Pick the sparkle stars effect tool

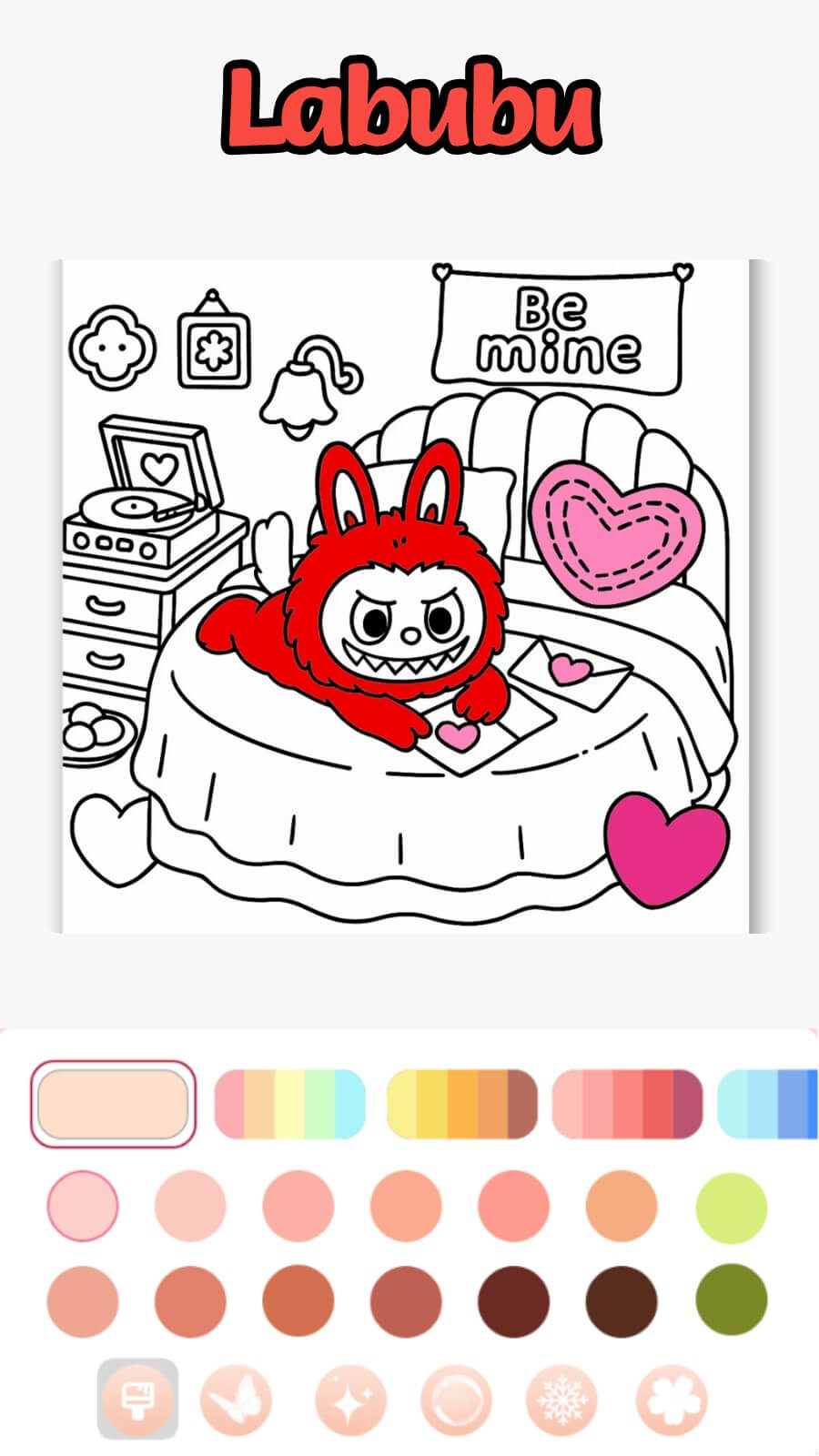[350, 1400]
